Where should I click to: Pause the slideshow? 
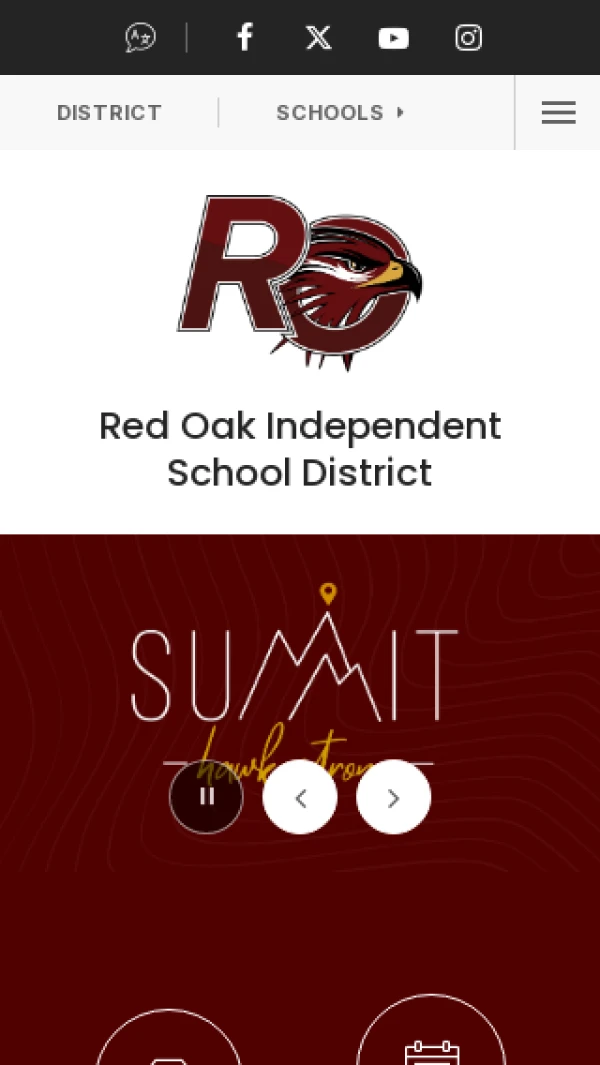[x=206, y=797]
